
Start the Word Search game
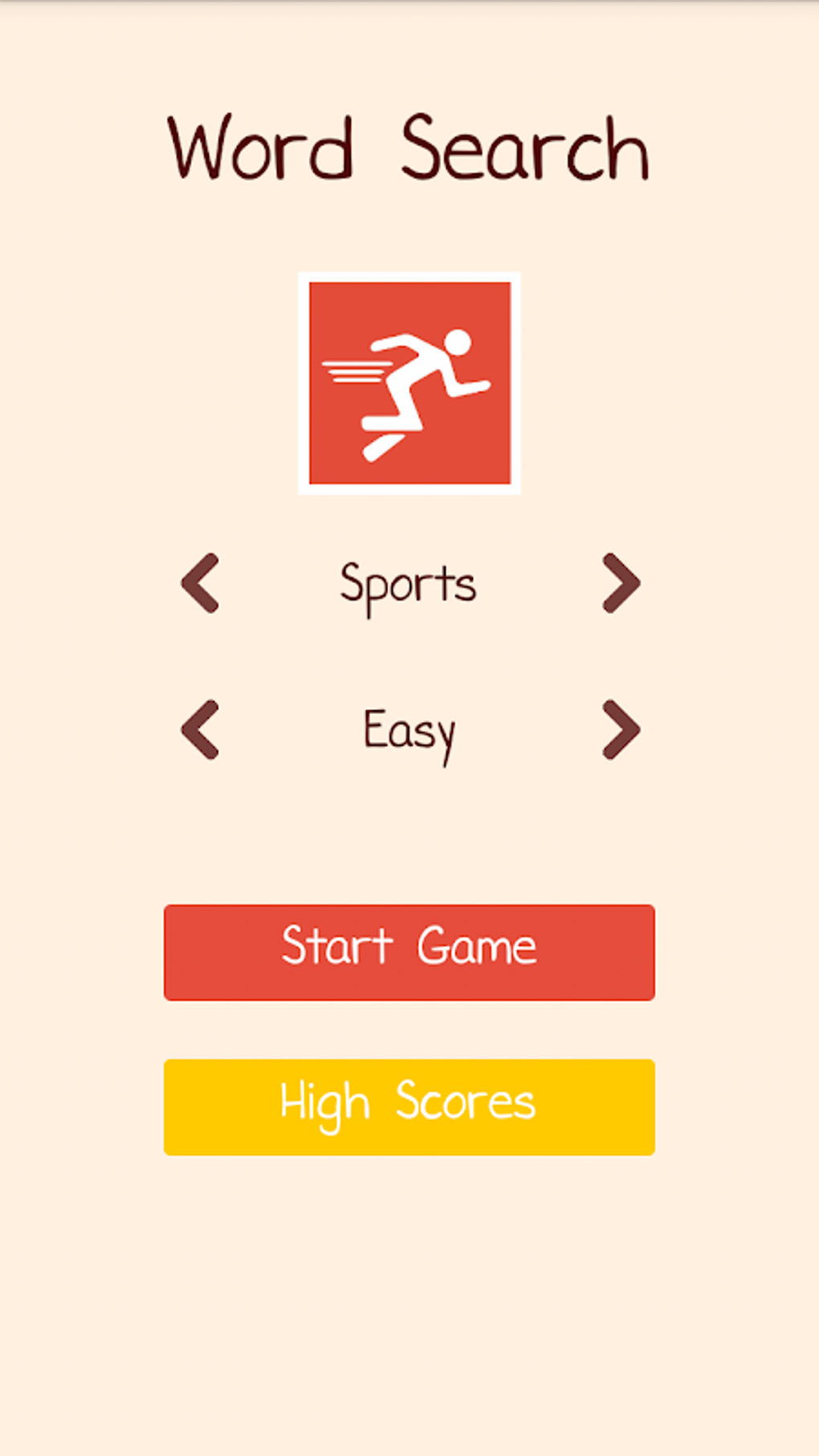[x=409, y=952]
